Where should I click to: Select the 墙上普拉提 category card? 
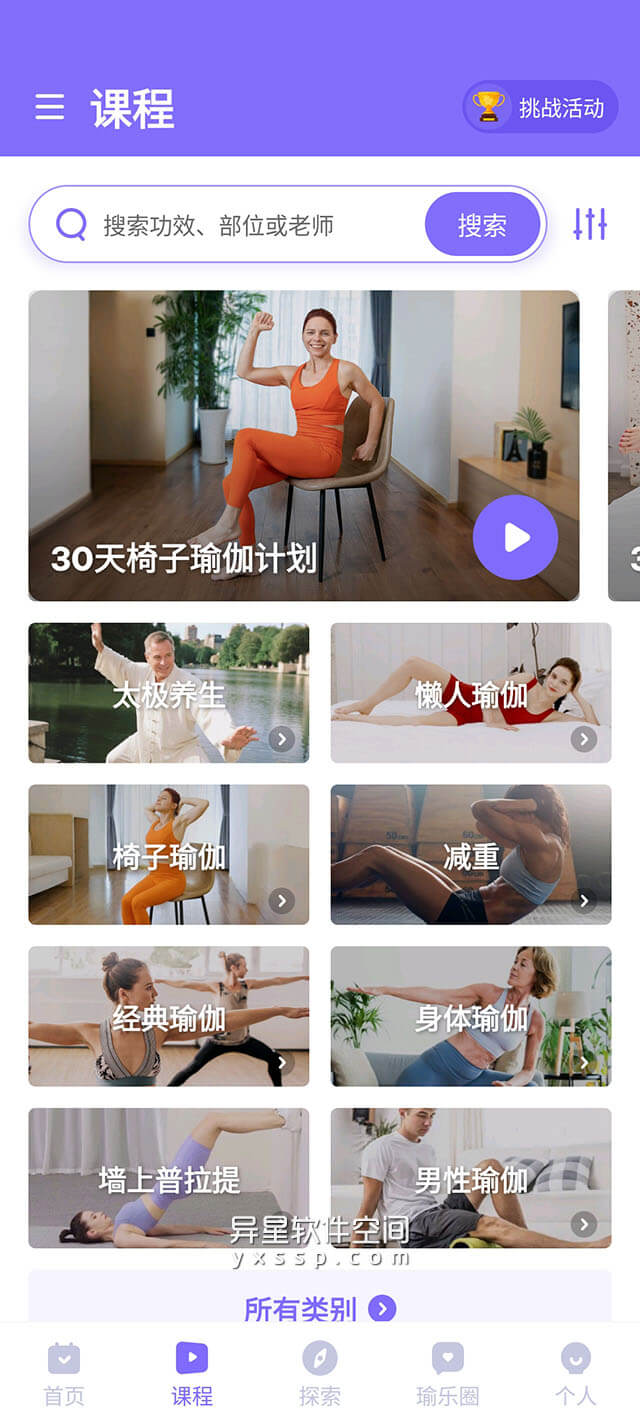169,1178
